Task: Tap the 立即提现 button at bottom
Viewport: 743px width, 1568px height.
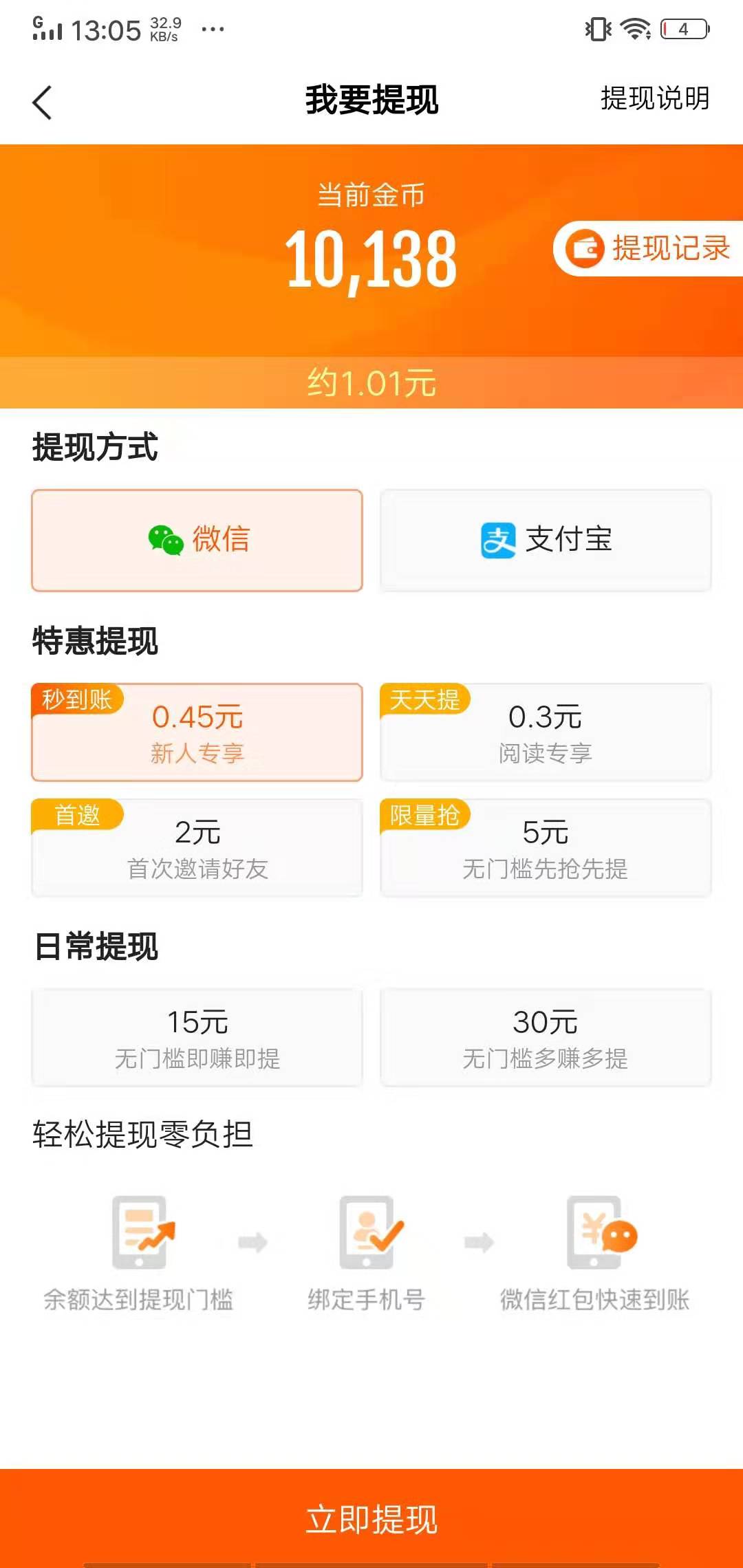Action: pyautogui.click(x=371, y=1520)
